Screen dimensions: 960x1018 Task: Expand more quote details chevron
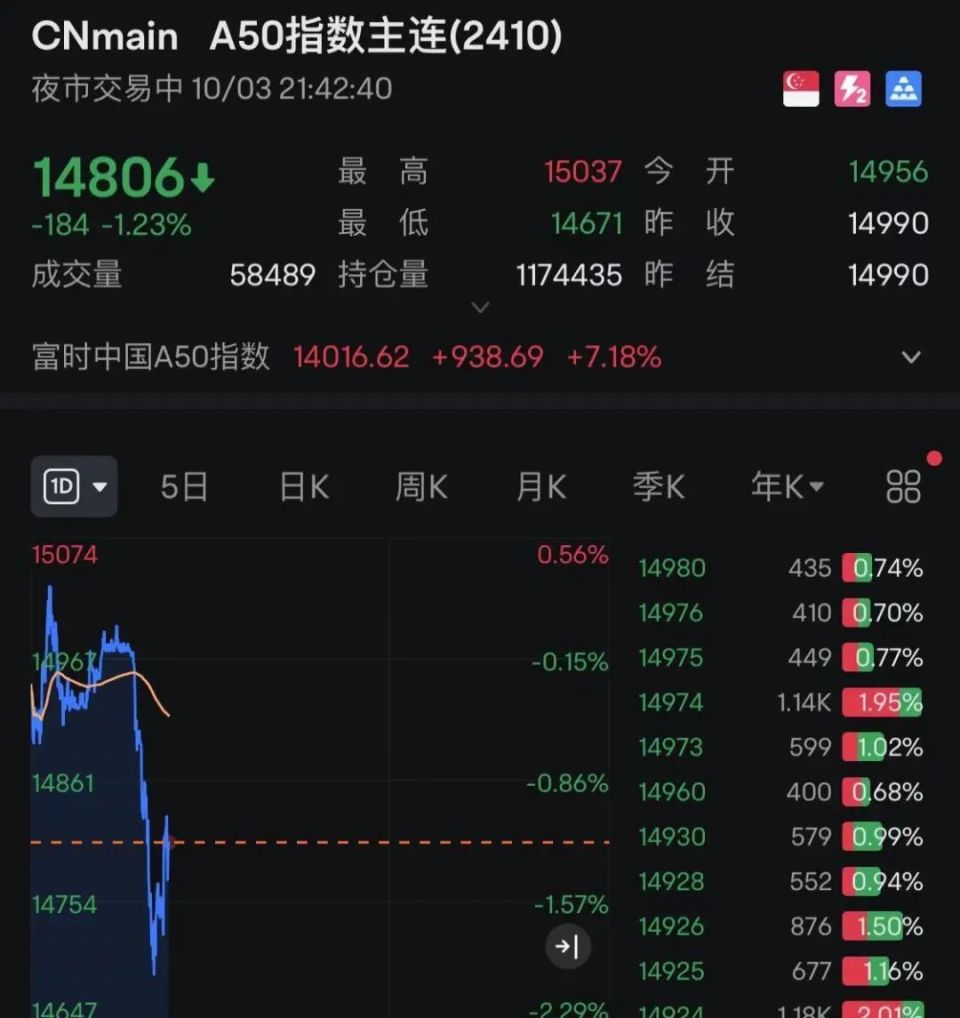tap(480, 307)
